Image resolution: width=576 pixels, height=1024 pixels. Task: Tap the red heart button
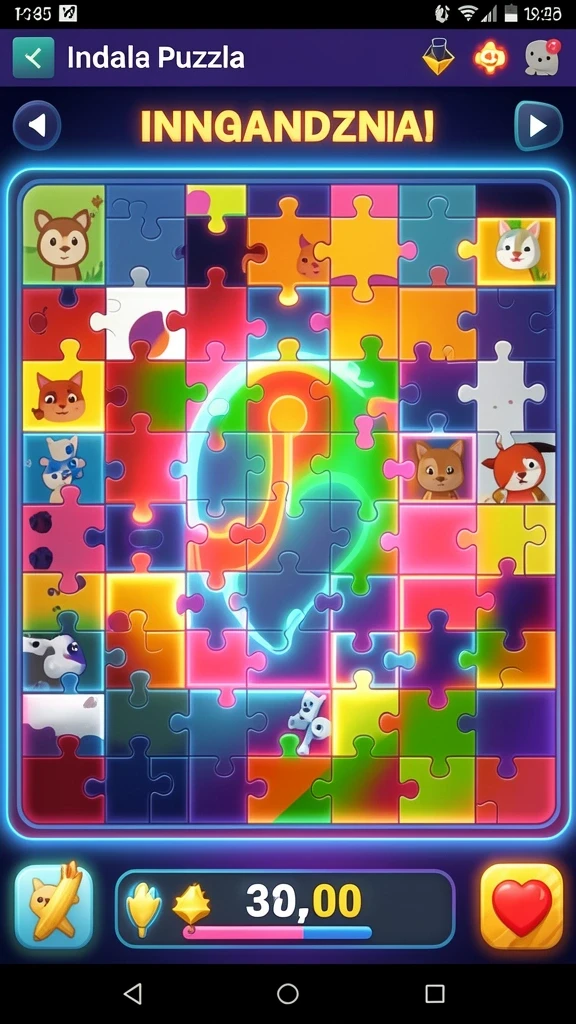tap(522, 907)
